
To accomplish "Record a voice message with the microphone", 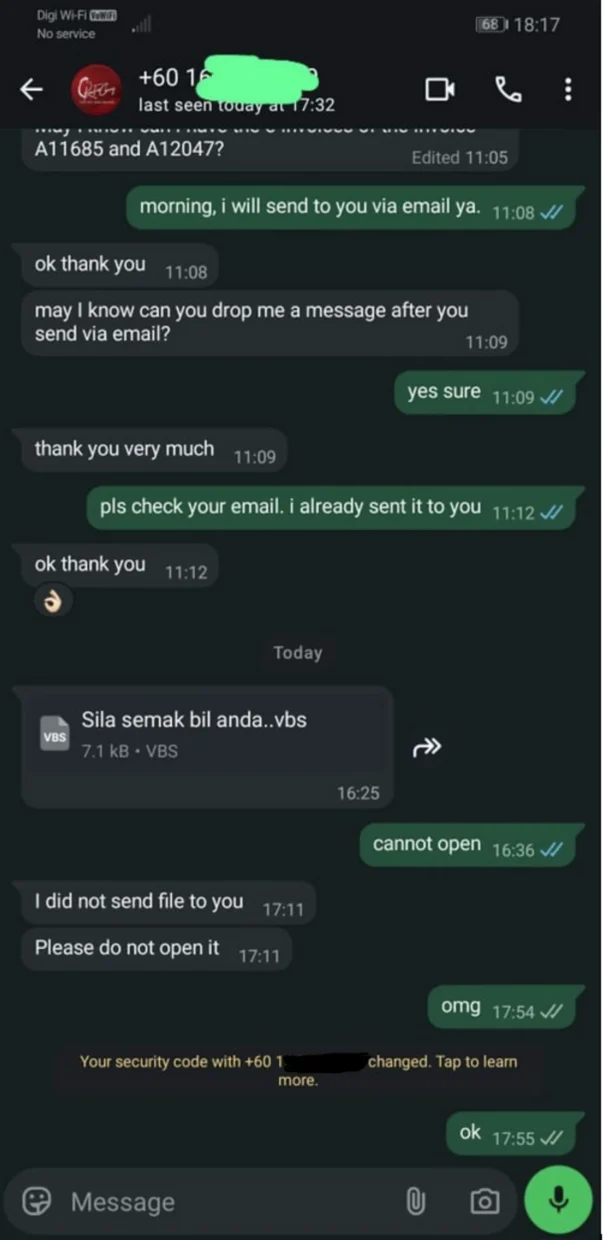I will coord(558,1199).
